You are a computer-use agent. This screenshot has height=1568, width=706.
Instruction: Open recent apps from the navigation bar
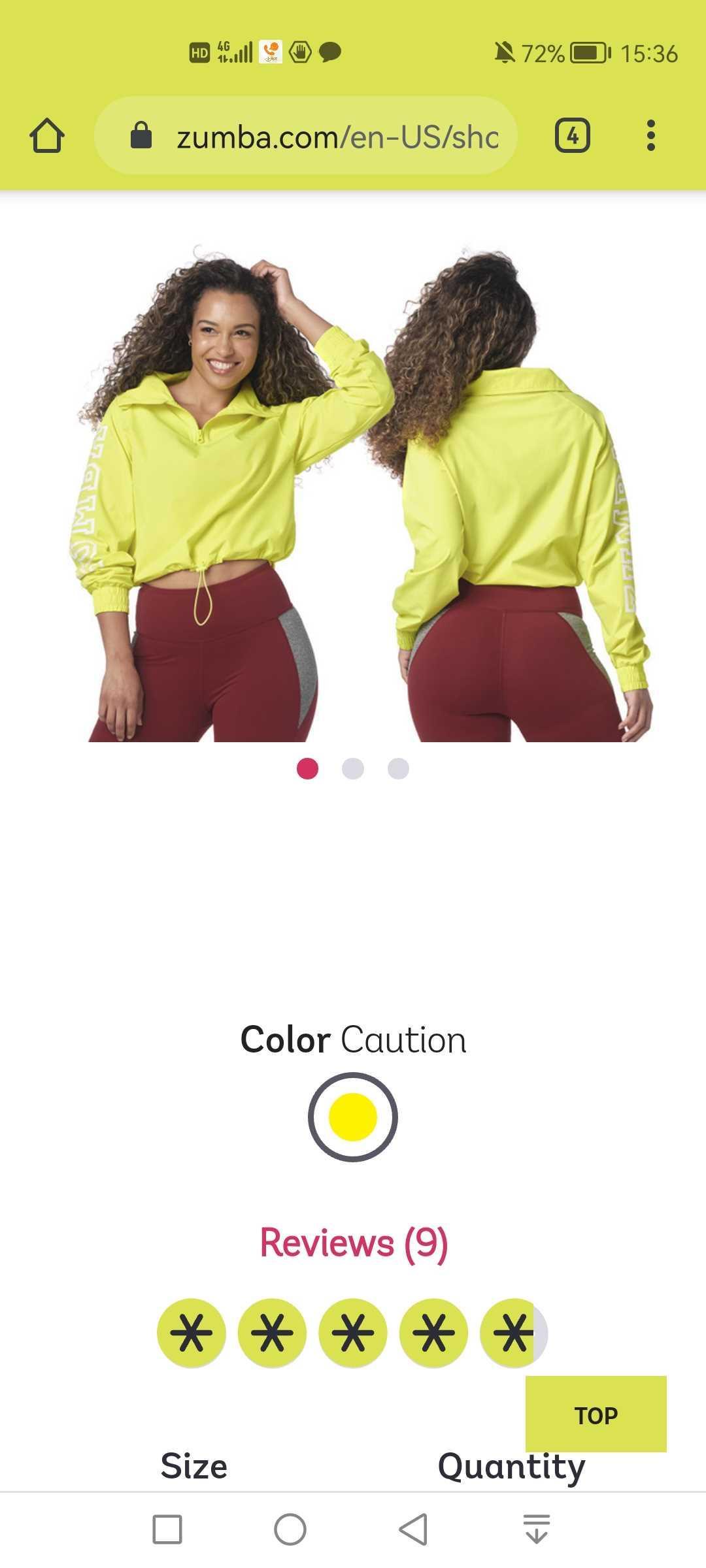click(x=167, y=1529)
